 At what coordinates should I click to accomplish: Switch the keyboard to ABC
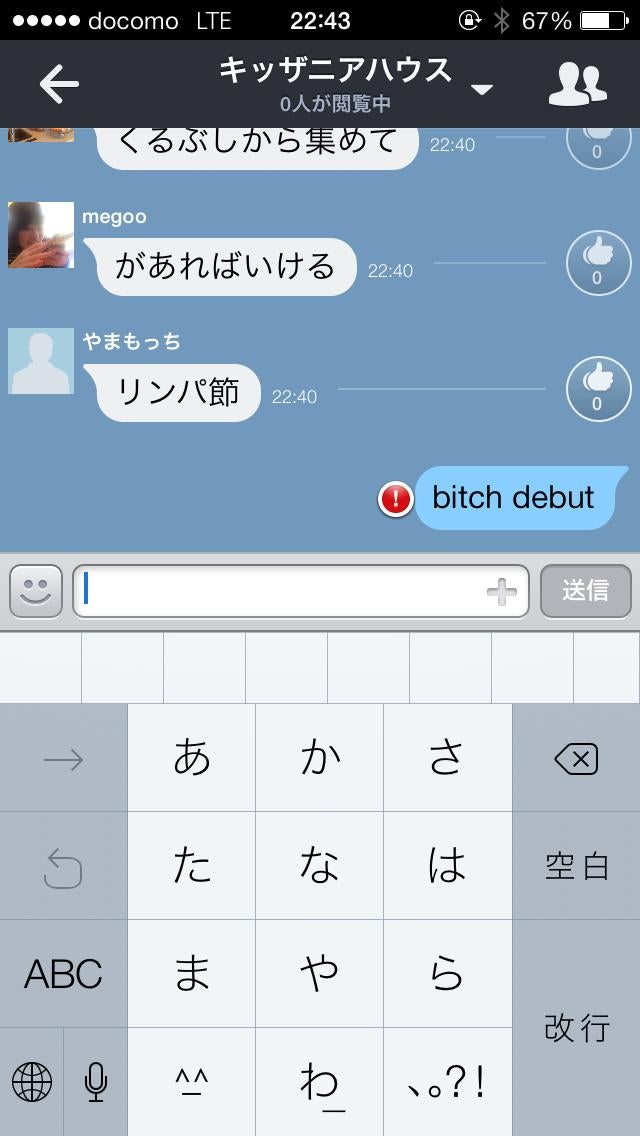[x=63, y=973]
